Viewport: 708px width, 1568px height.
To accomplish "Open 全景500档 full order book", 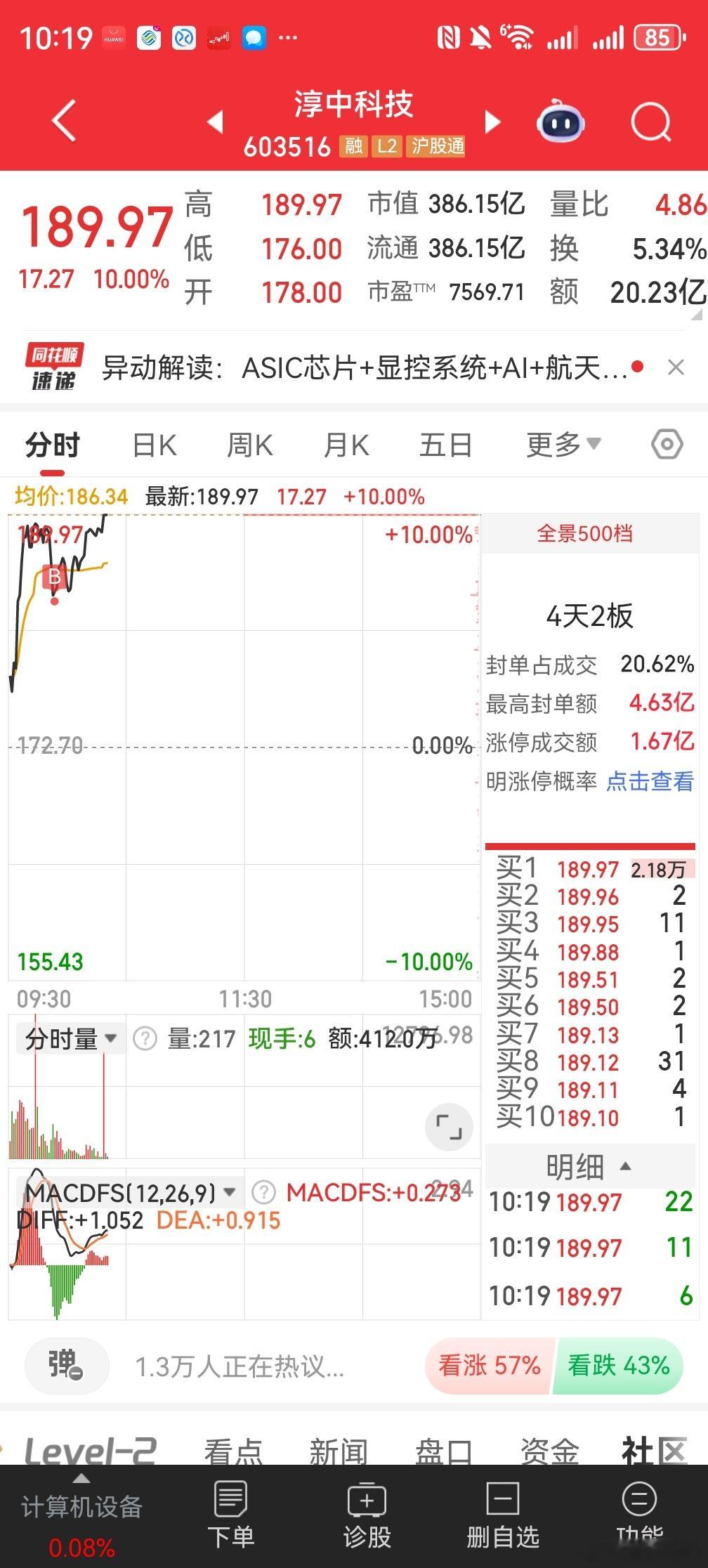I will (x=589, y=534).
